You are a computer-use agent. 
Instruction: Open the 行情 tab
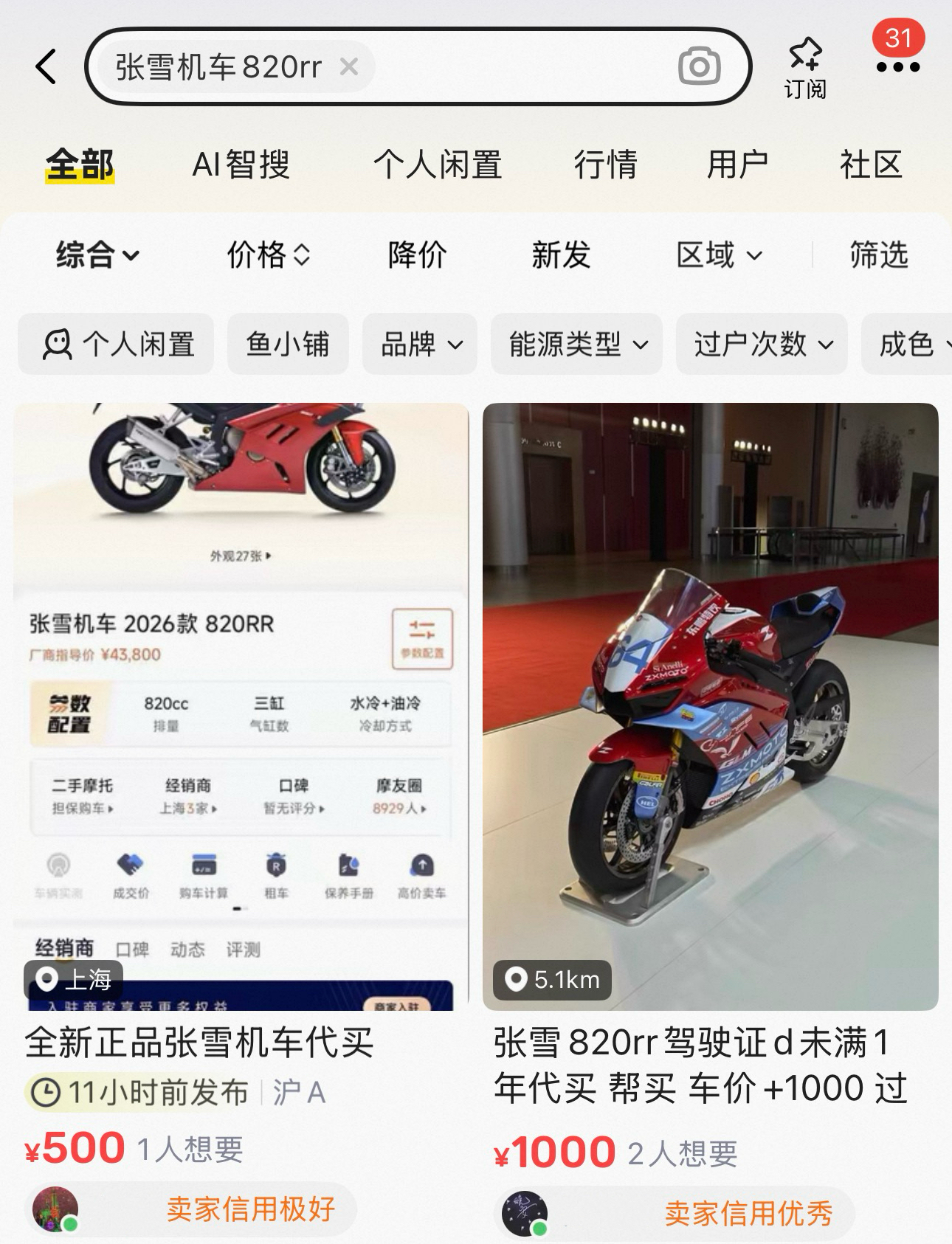pyautogui.click(x=605, y=165)
